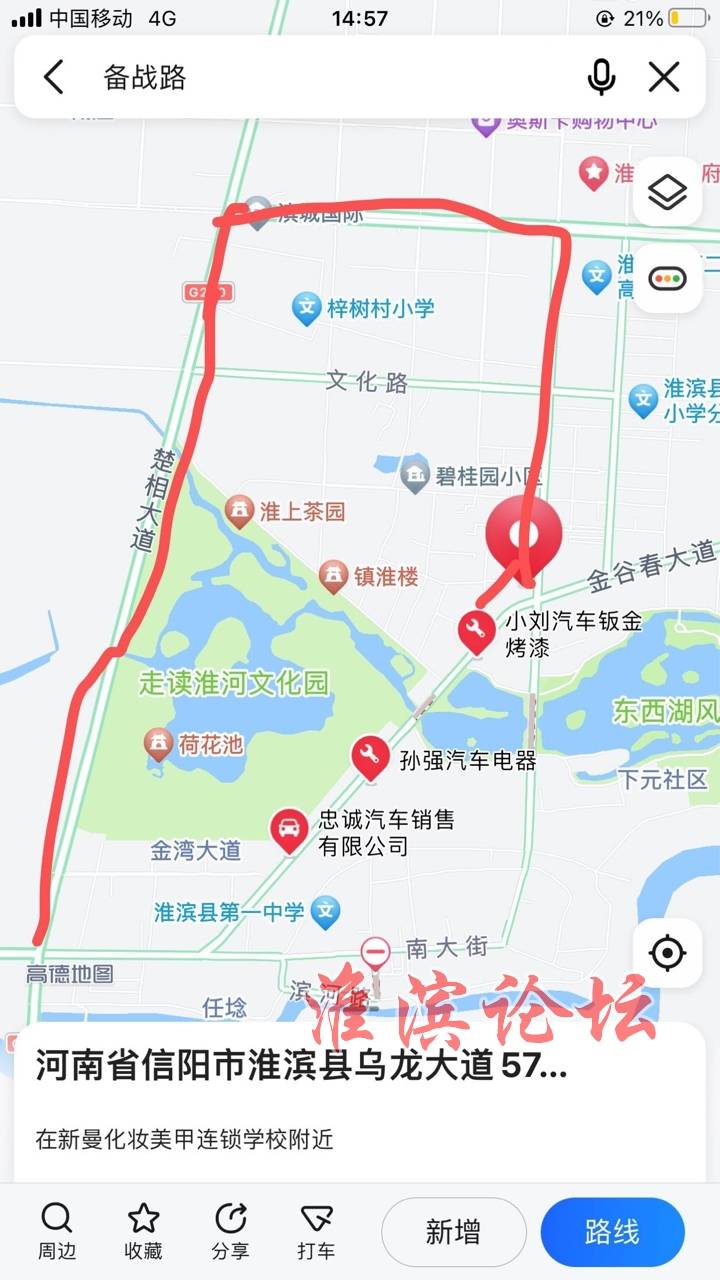Clear the search with the X icon
Image resolution: width=720 pixels, height=1280 pixels.
tap(664, 77)
